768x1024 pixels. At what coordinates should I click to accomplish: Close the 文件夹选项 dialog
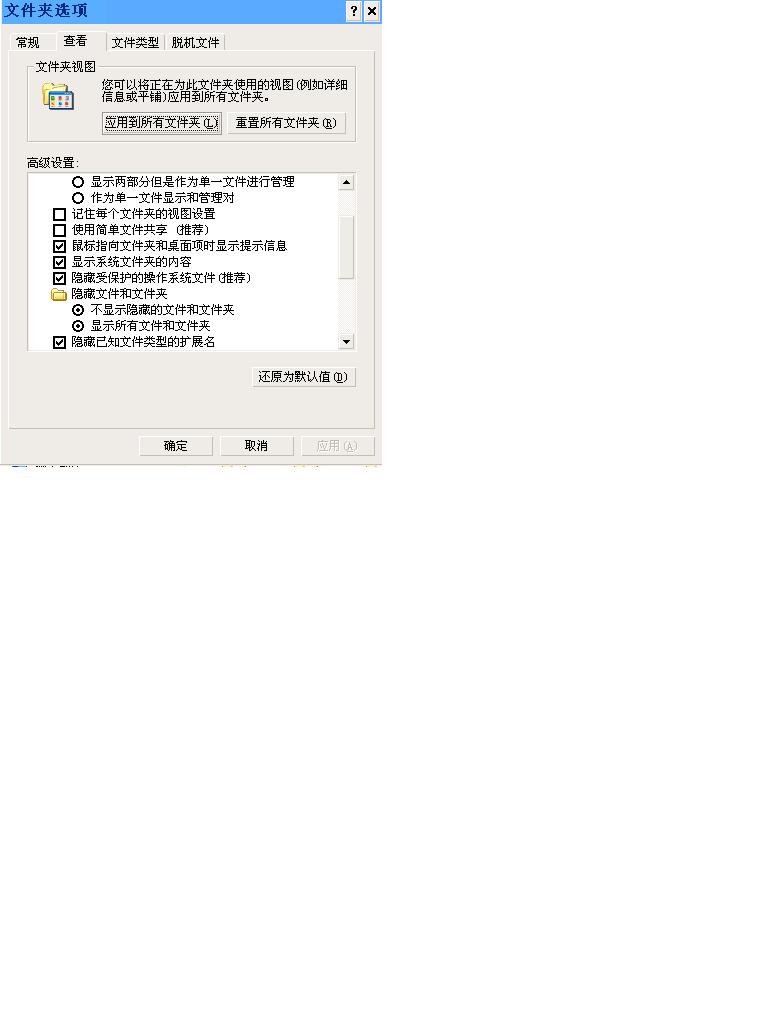coord(371,11)
